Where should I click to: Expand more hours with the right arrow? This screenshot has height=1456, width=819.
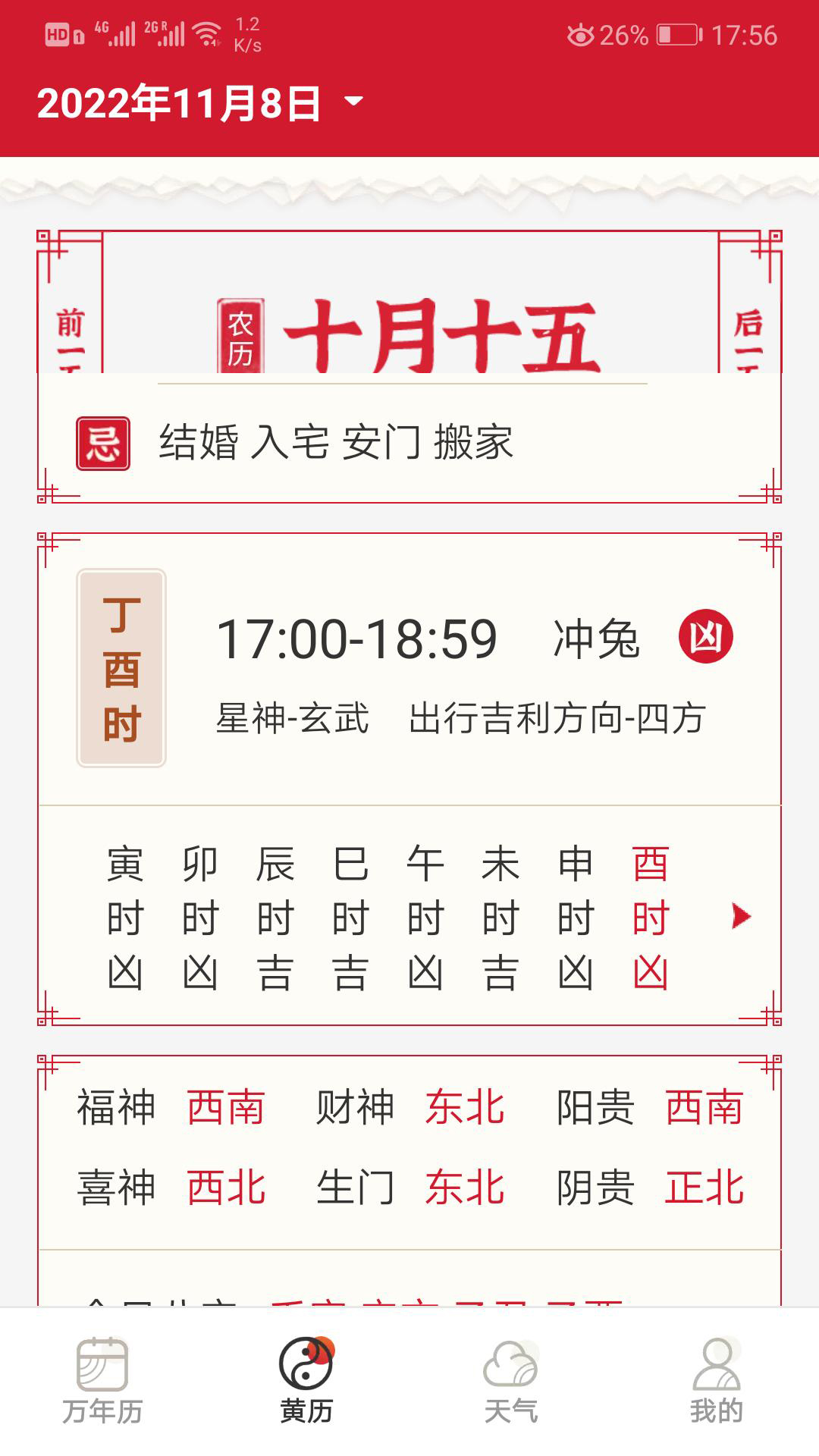tap(739, 916)
